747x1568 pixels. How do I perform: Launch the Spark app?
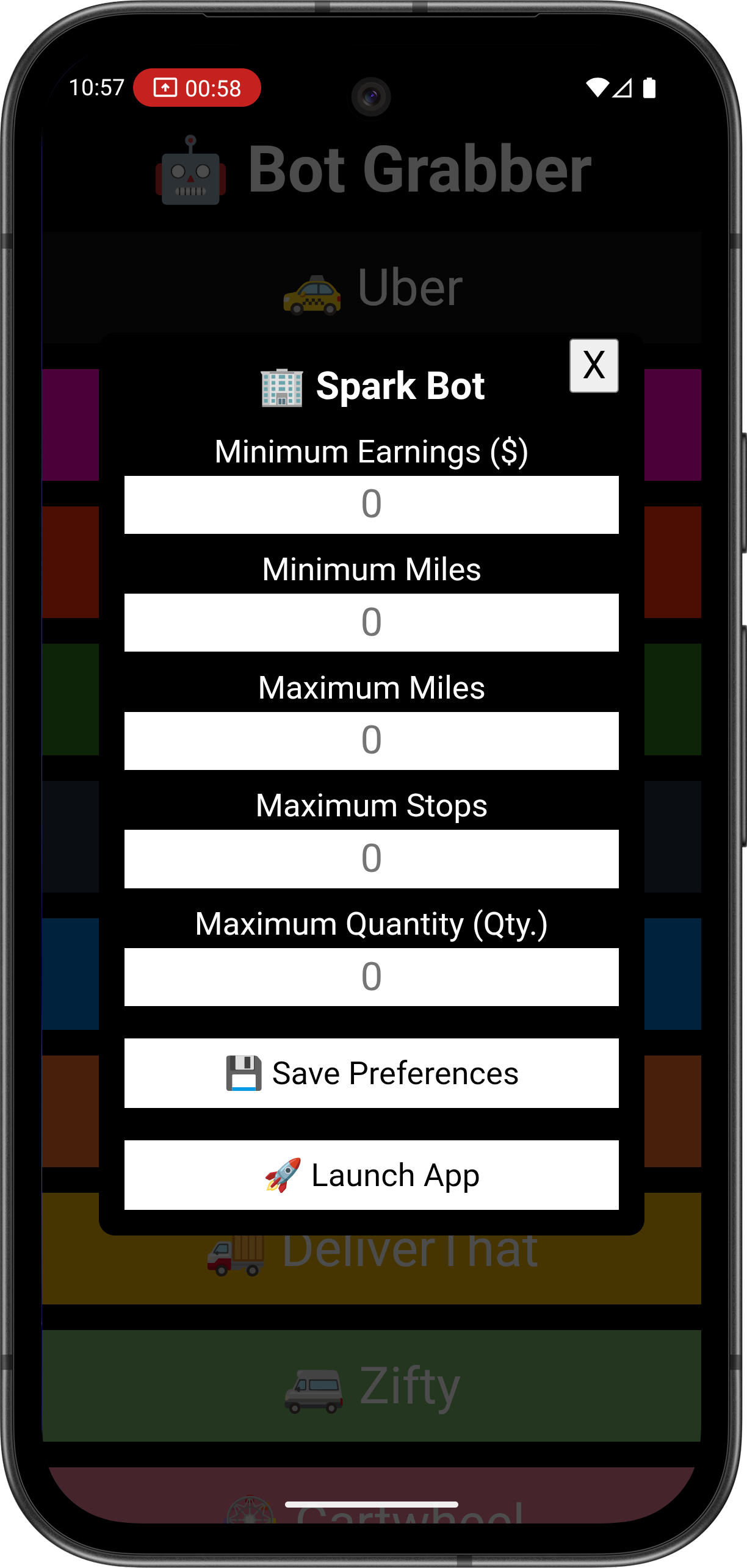[372, 1174]
